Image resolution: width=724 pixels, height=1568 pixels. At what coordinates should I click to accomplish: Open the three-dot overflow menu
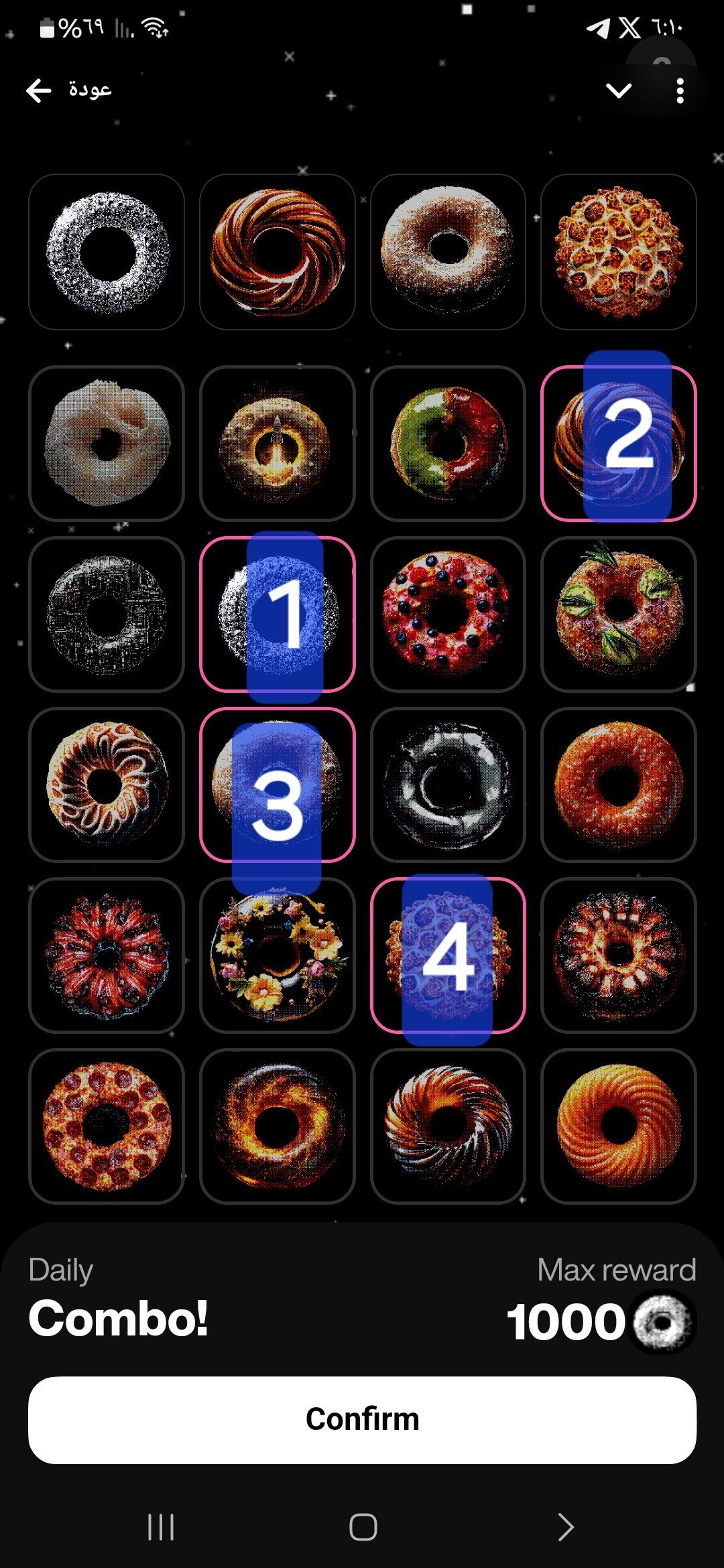click(680, 91)
